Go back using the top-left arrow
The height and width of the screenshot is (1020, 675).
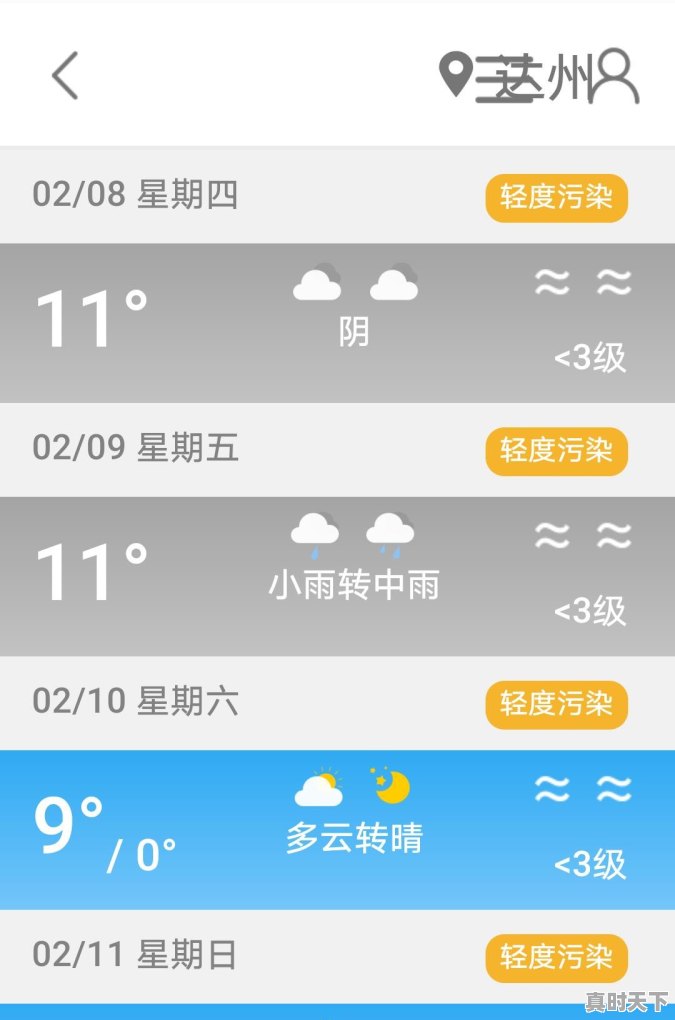click(65, 76)
